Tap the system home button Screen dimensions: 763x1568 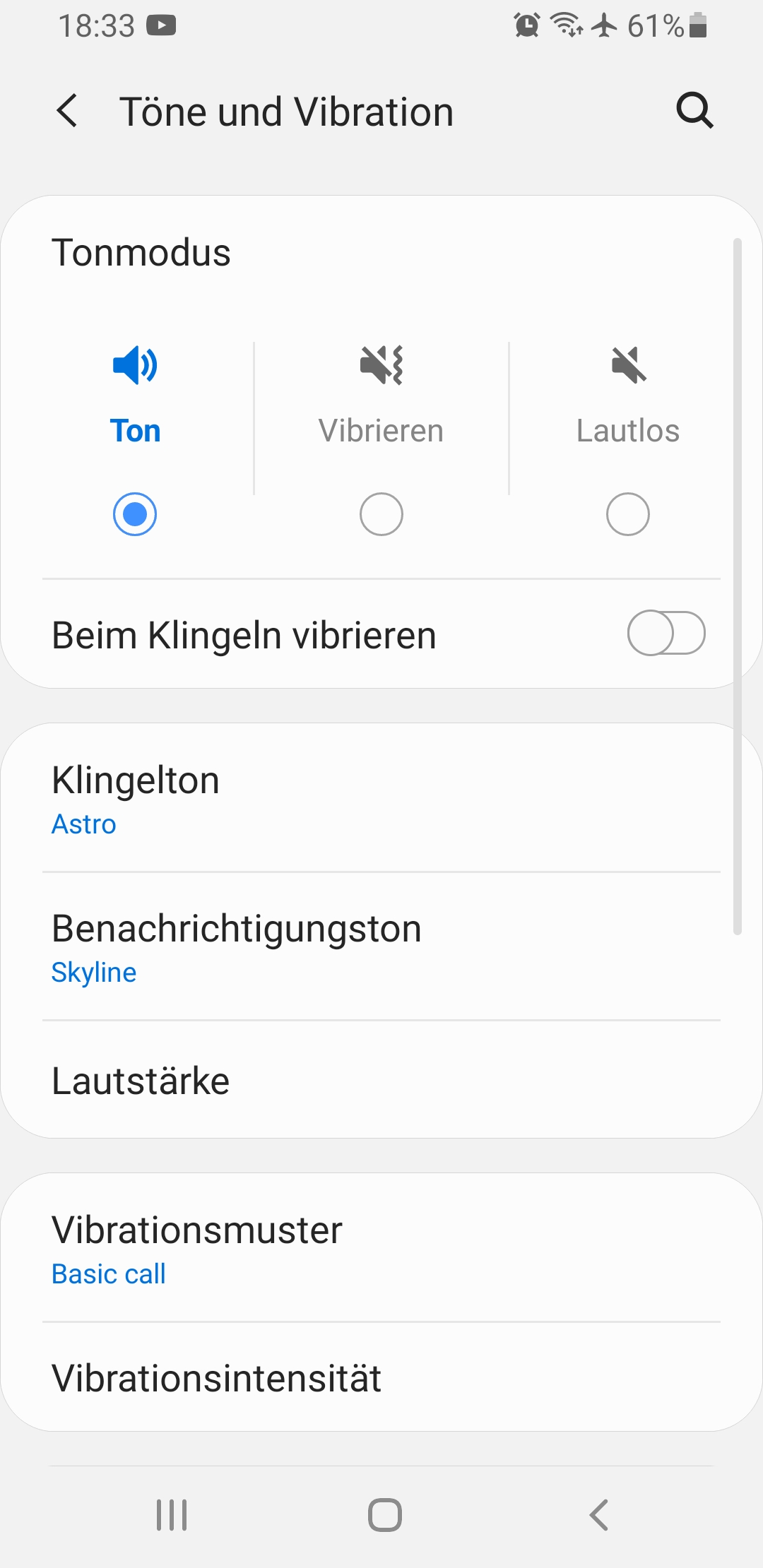[x=384, y=1515]
